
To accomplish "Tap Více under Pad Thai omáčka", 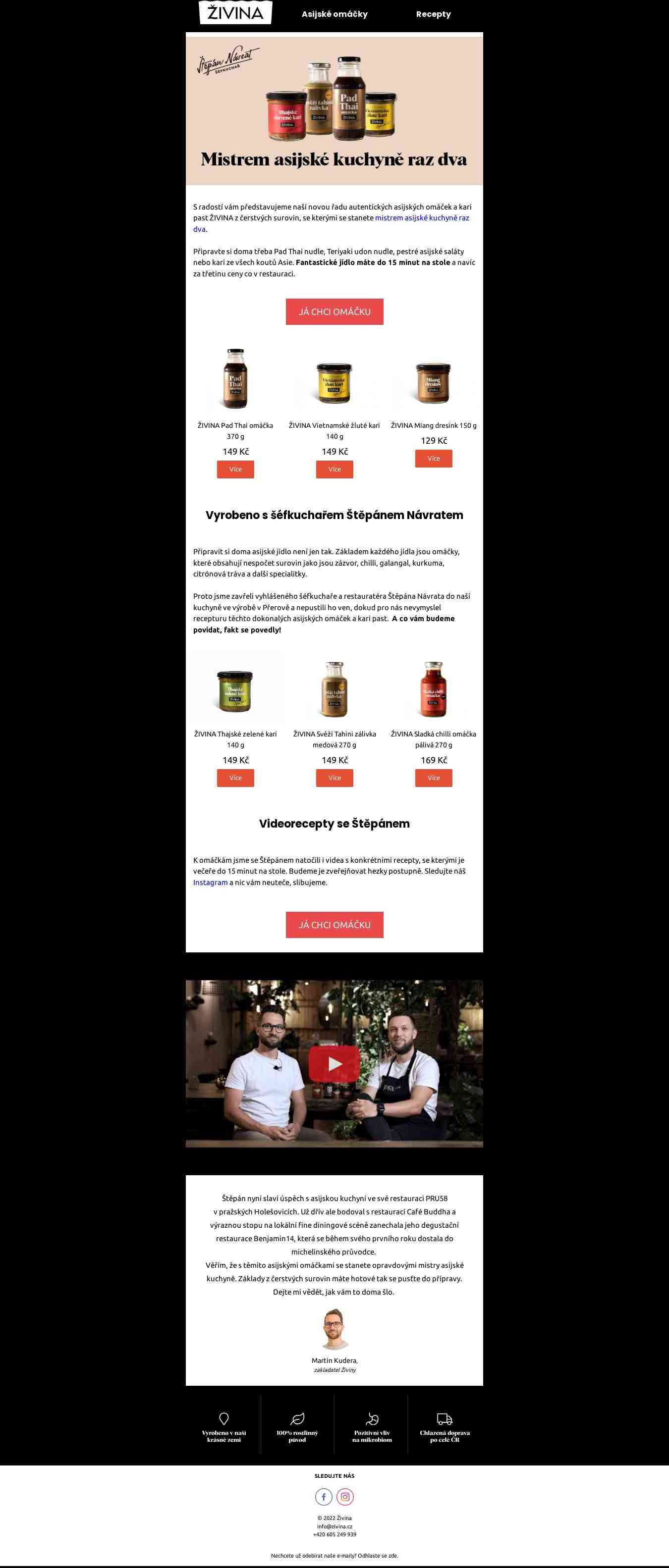I will pyautogui.click(x=235, y=470).
